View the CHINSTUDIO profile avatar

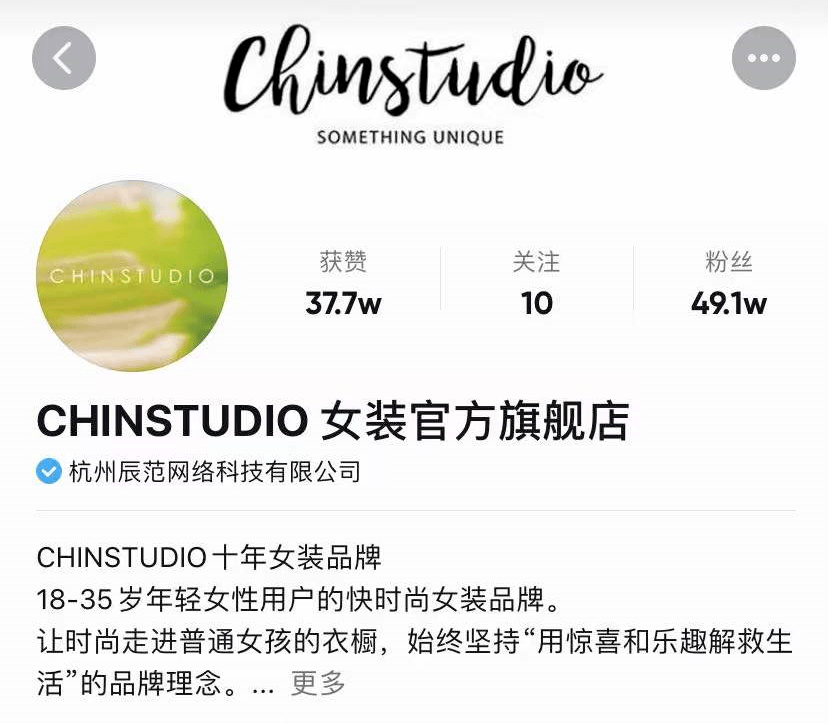click(x=131, y=276)
